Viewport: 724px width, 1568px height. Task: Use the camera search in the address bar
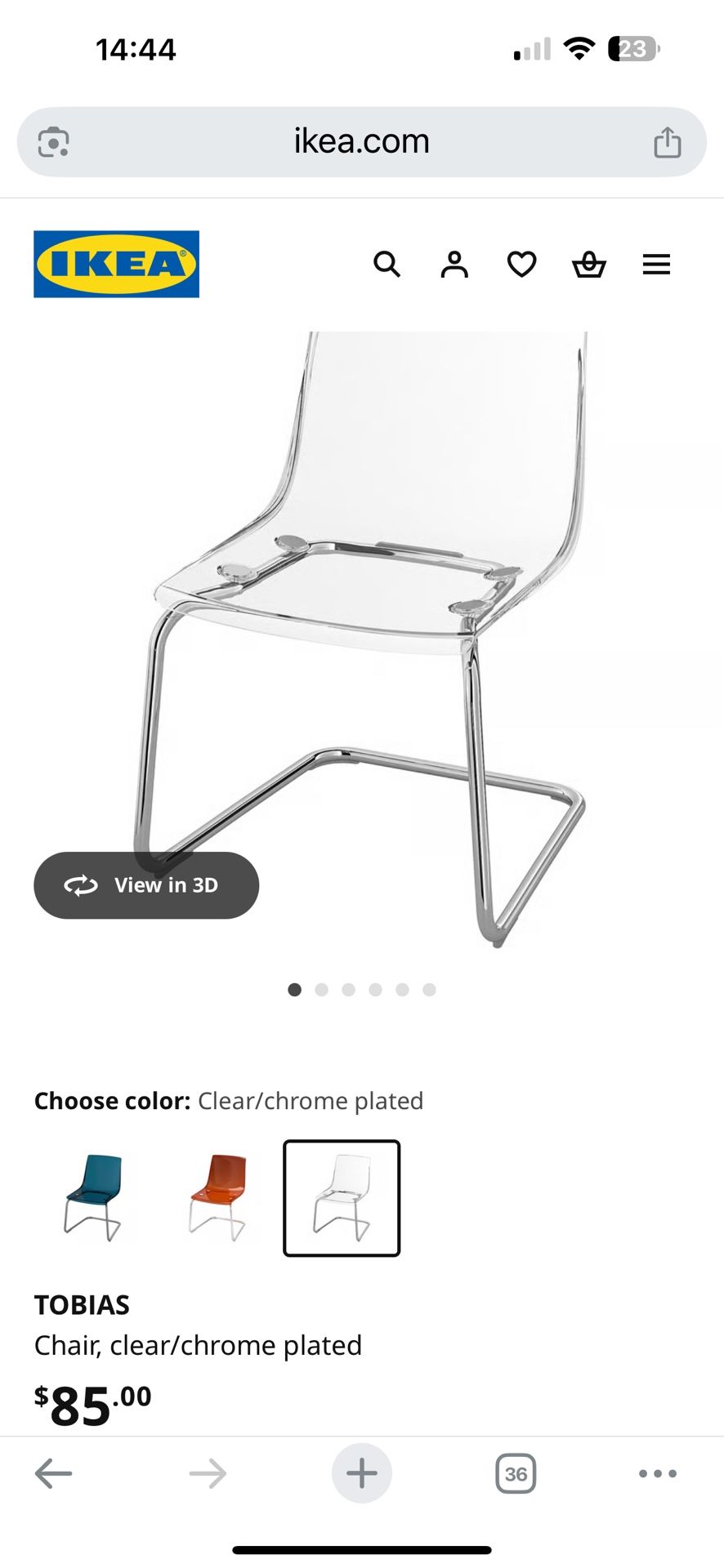[x=51, y=141]
